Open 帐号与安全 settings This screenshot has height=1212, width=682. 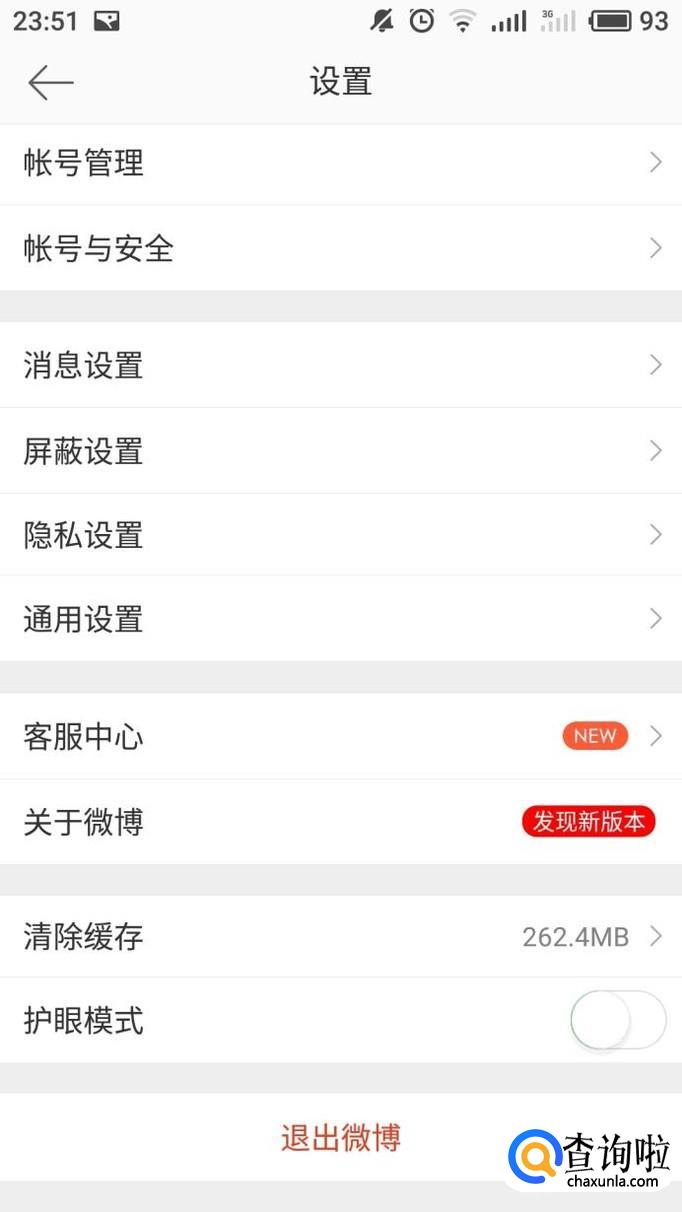[x=340, y=248]
